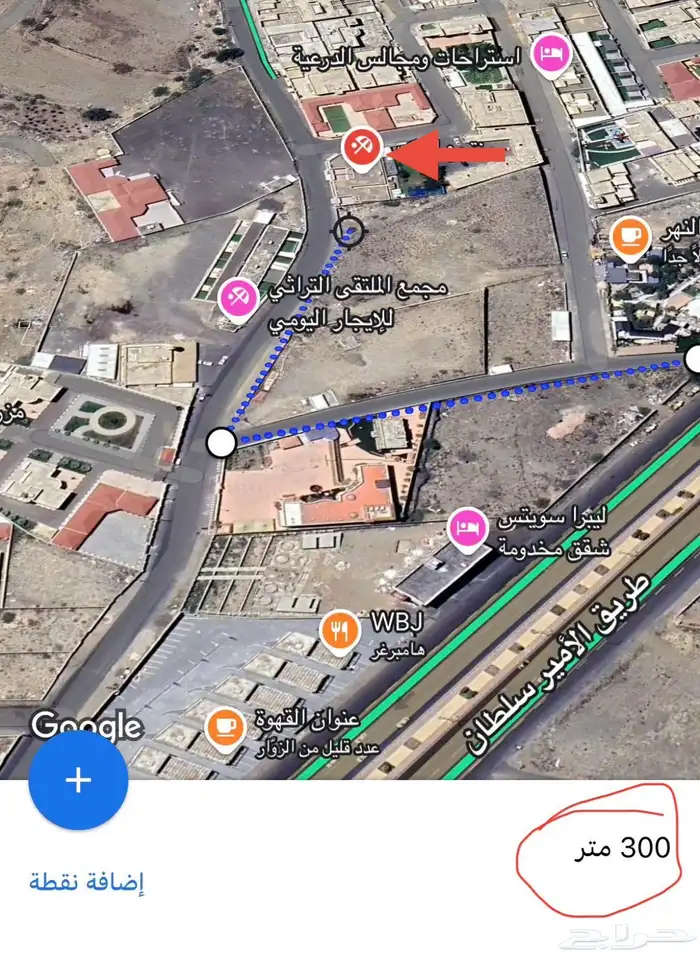Tap the blue plus add point button
Screen dimensions: 700x957
[x=78, y=781]
